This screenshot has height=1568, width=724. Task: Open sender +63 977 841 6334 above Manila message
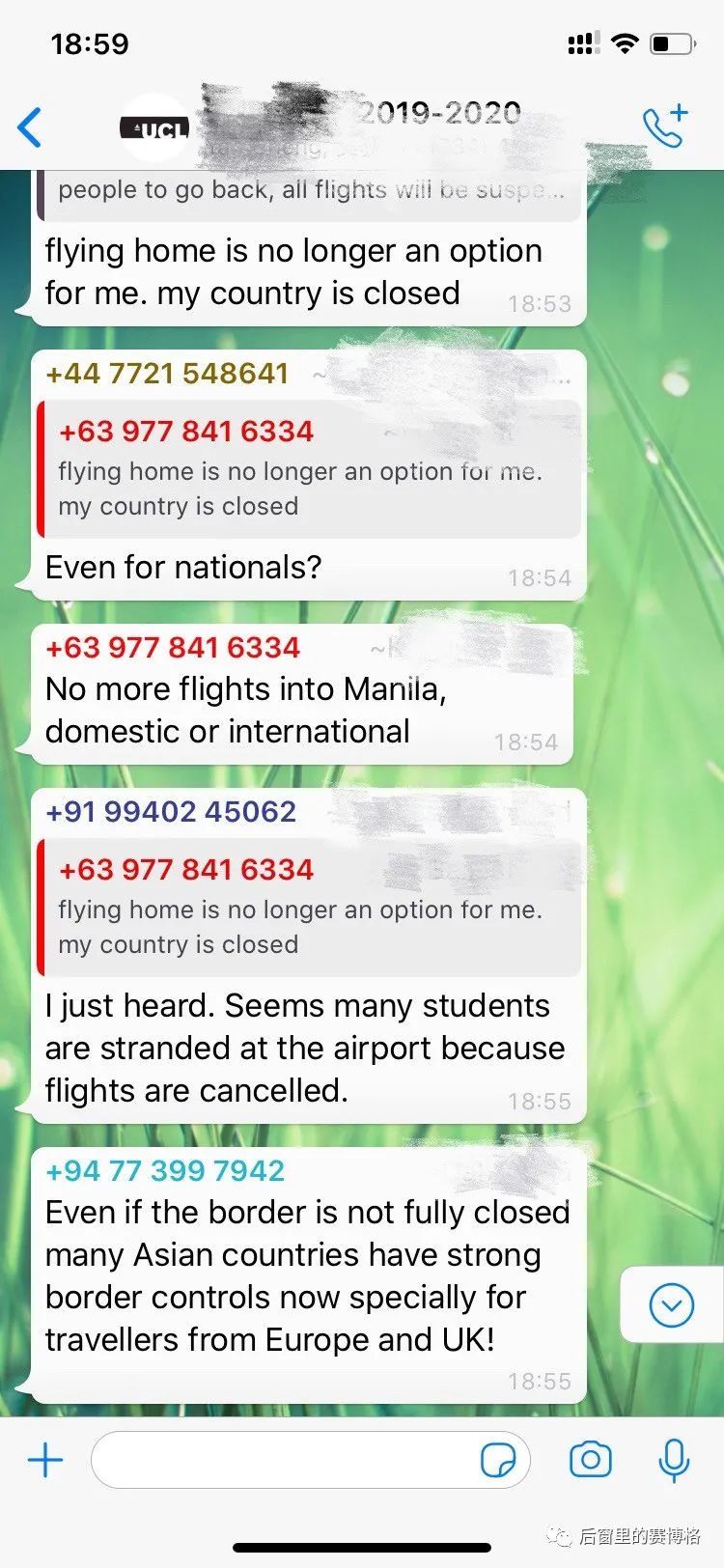(x=173, y=647)
